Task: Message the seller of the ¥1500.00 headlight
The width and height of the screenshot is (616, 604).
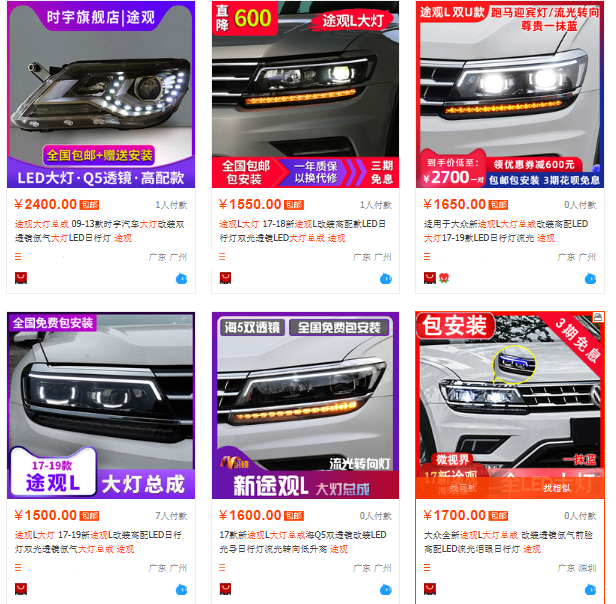Action: 181,589
